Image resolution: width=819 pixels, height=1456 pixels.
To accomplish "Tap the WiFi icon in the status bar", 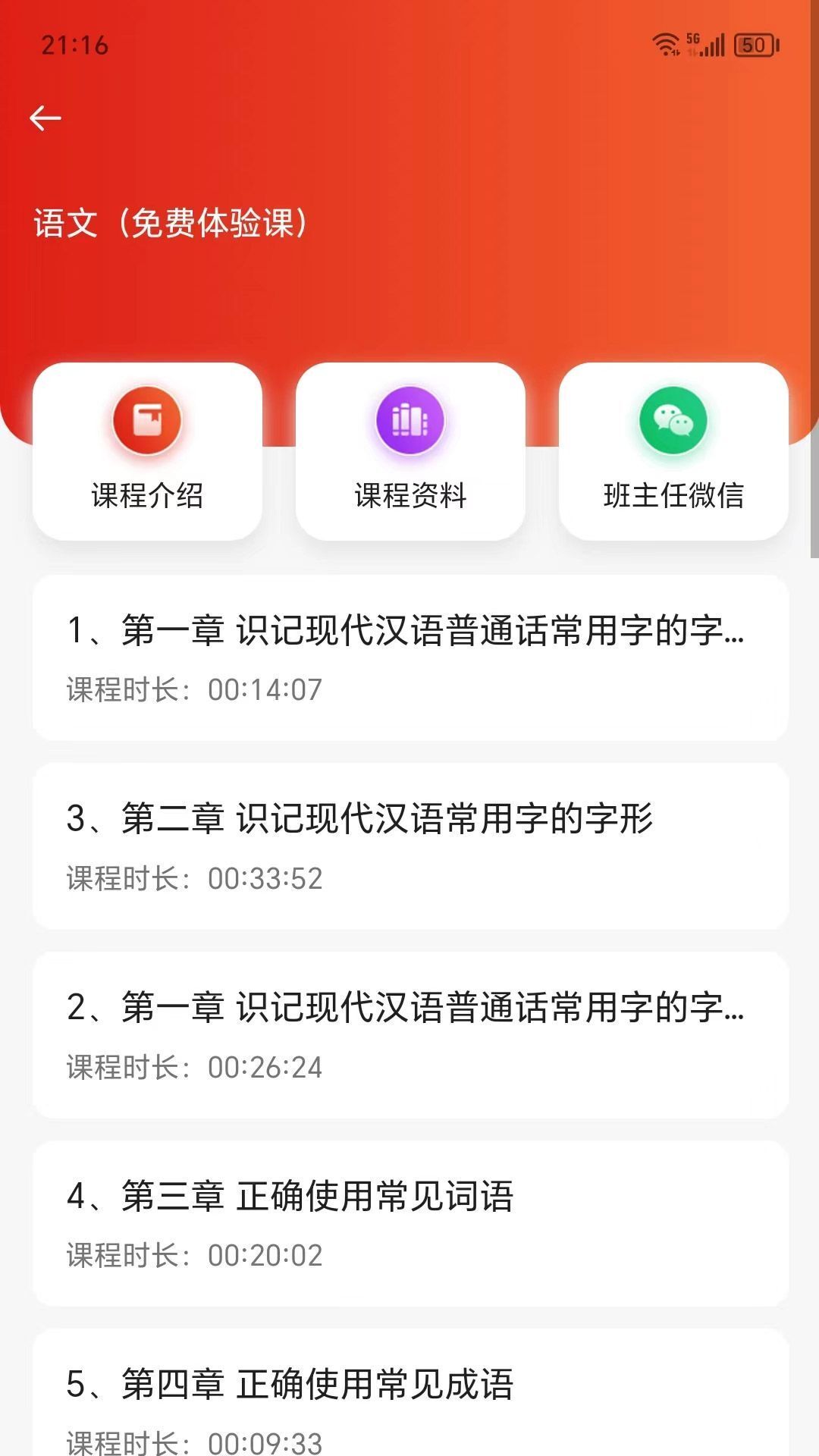I will pyautogui.click(x=666, y=44).
